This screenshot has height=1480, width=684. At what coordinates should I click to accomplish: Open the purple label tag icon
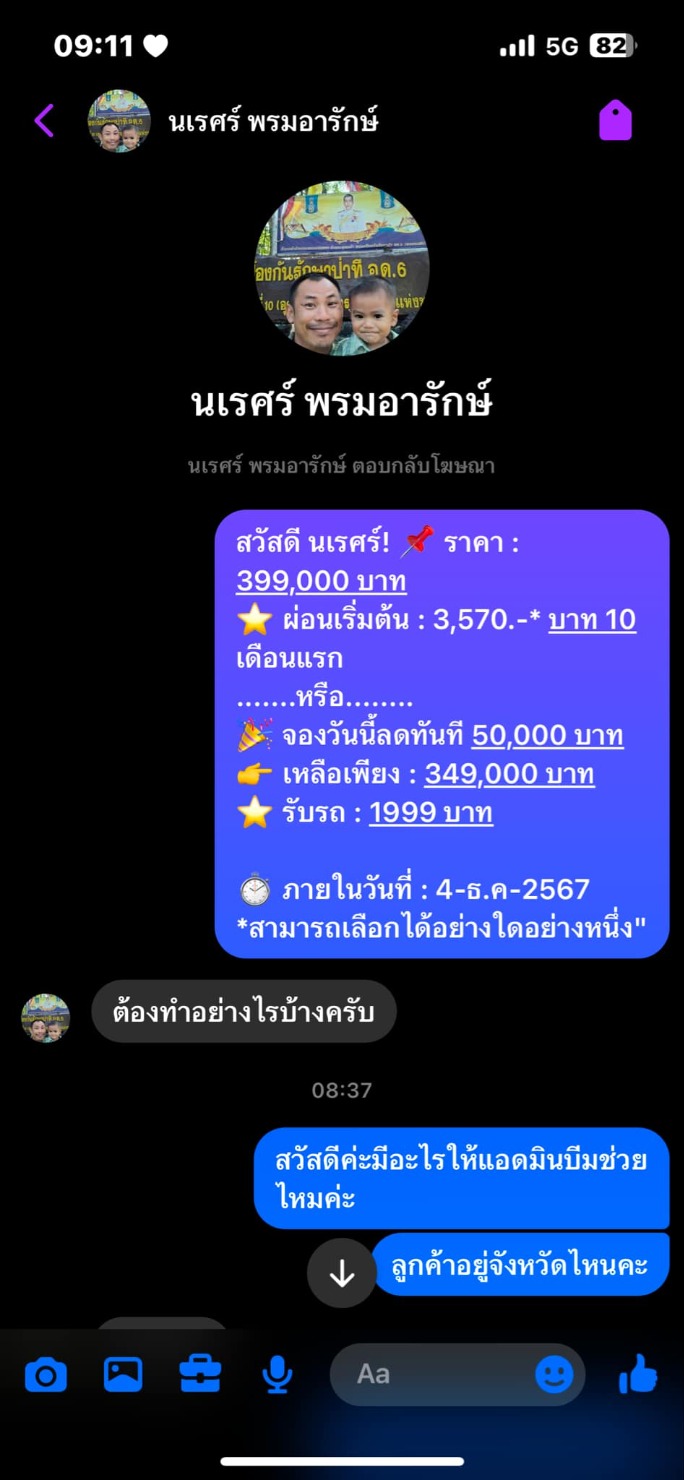pyautogui.click(x=615, y=121)
